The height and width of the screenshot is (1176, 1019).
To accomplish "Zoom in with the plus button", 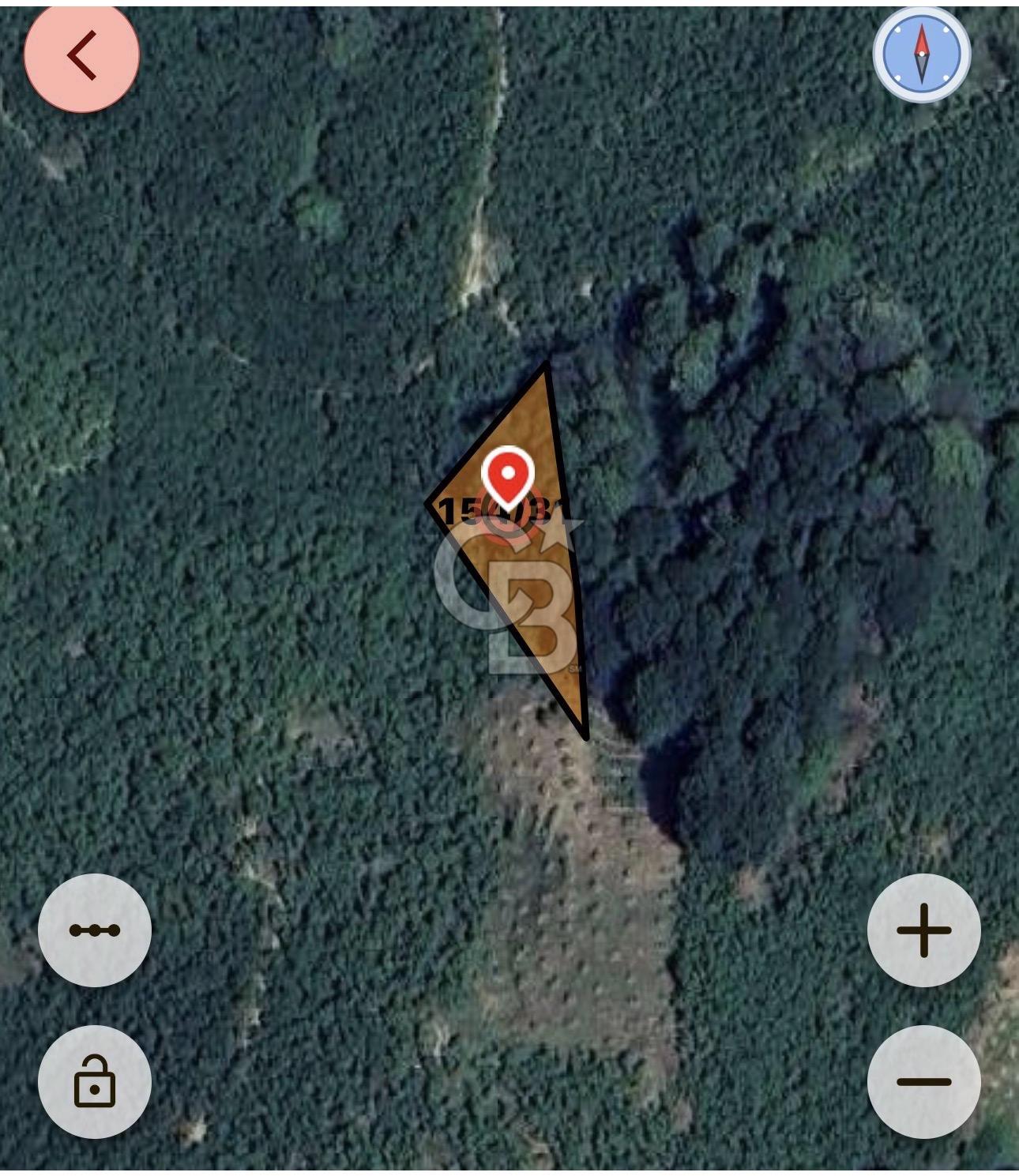I will pos(923,930).
